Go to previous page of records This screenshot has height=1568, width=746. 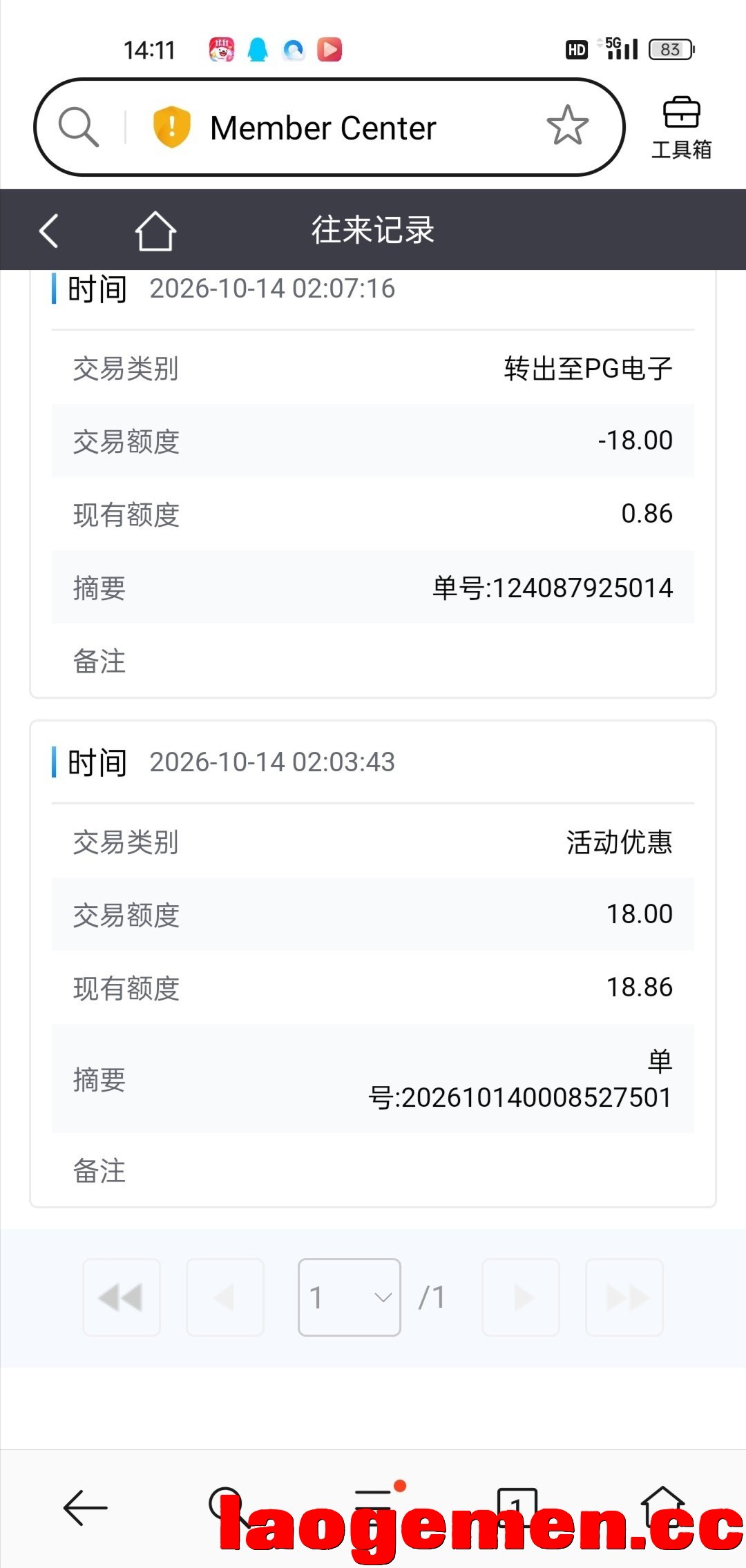225,1297
